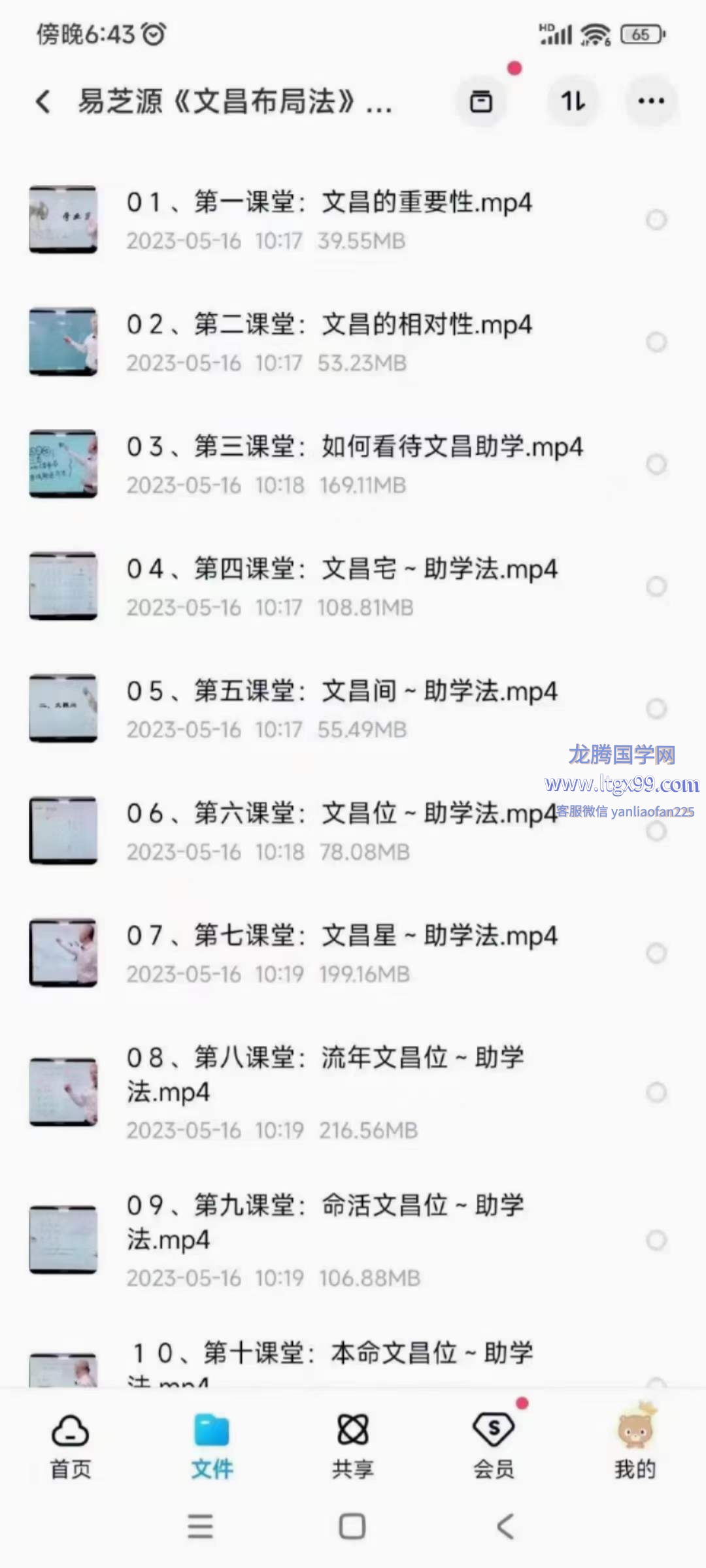Open 07 第七课堂 文昌星 video

pyautogui.click(x=341, y=953)
